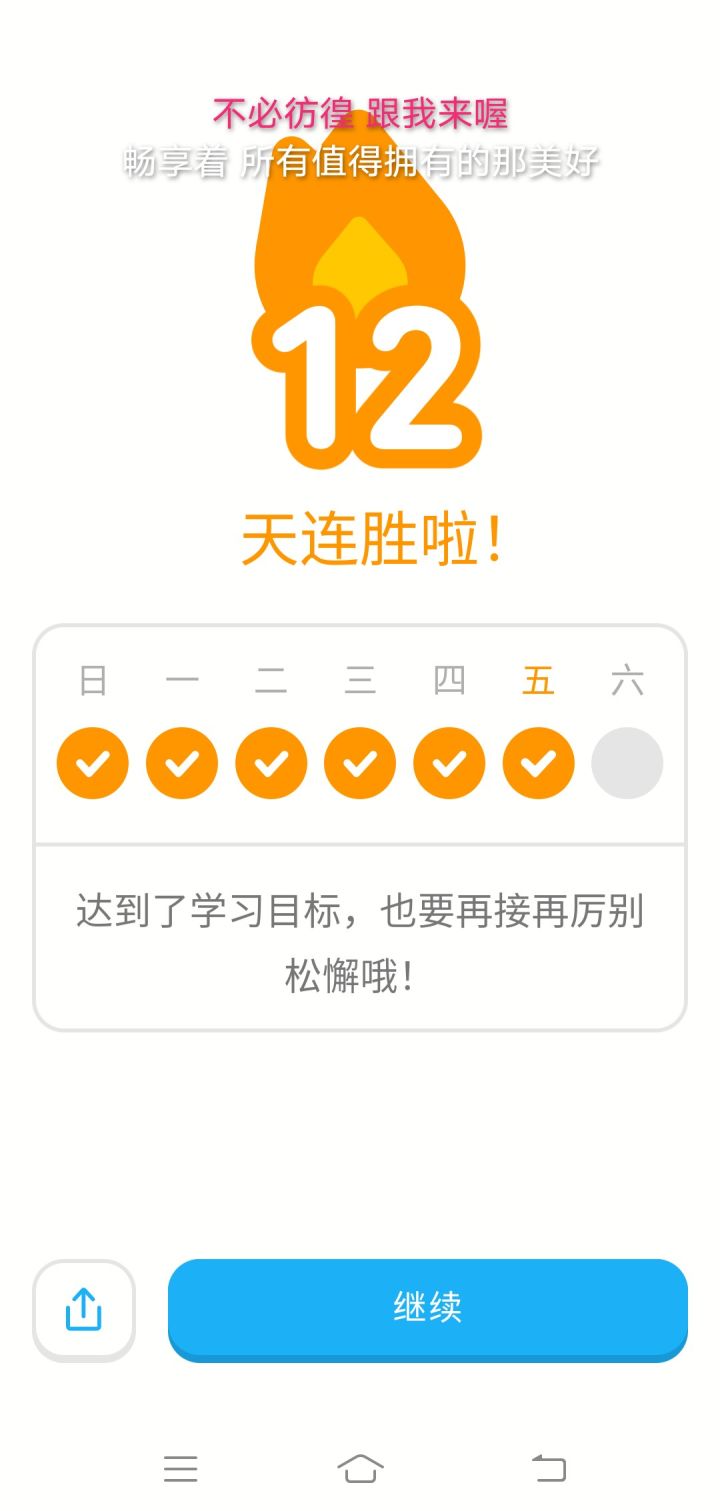Tap Tuesday's checkmark circle
Image resolution: width=720 pixels, height=1511 pixels.
[270, 763]
